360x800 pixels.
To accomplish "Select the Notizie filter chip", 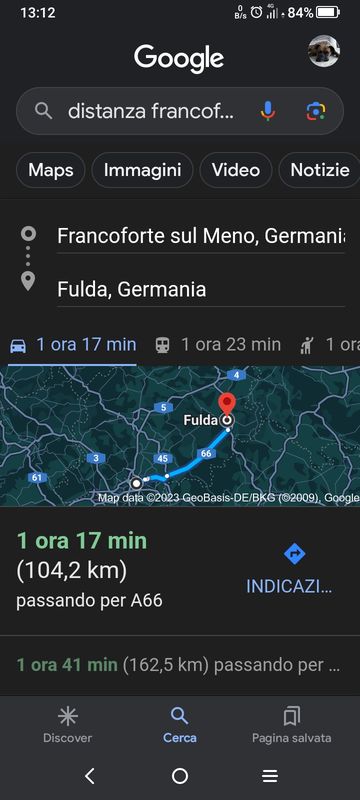I will (320, 170).
